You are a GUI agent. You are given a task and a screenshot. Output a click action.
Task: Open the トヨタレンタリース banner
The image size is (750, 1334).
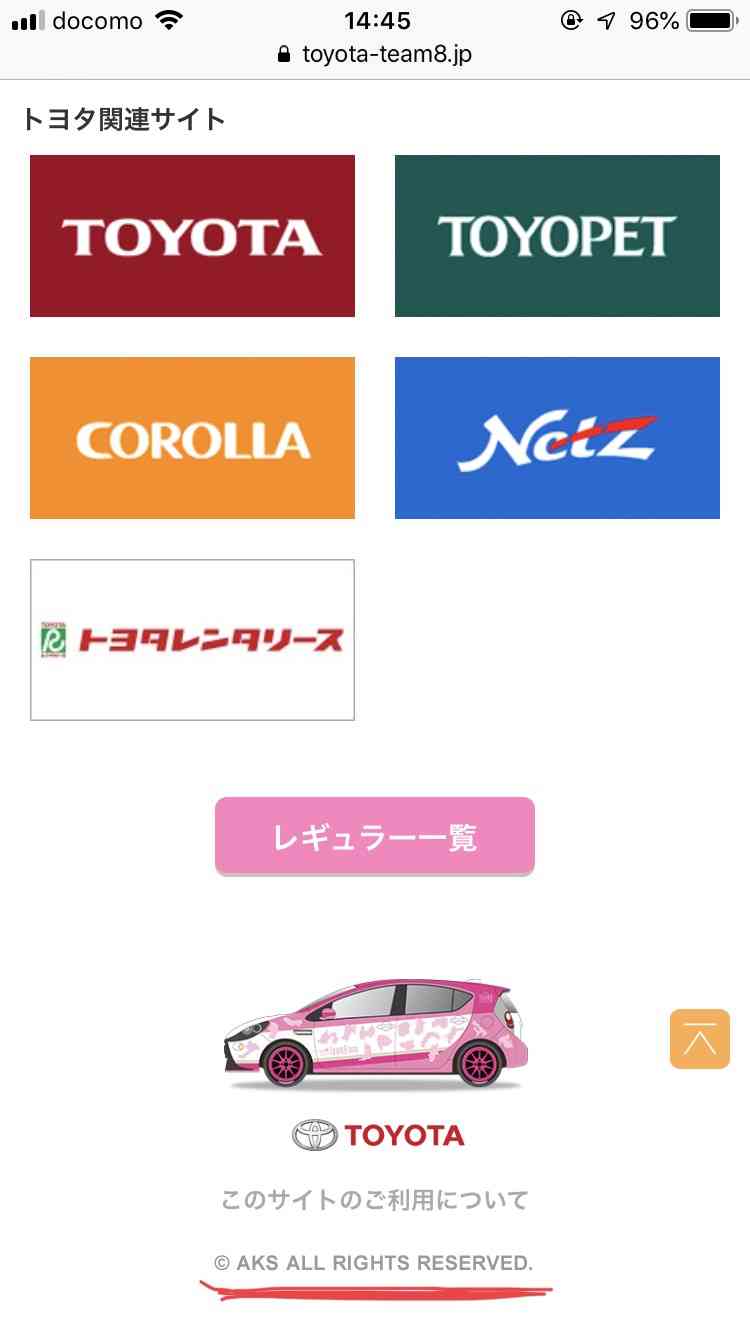(x=192, y=640)
